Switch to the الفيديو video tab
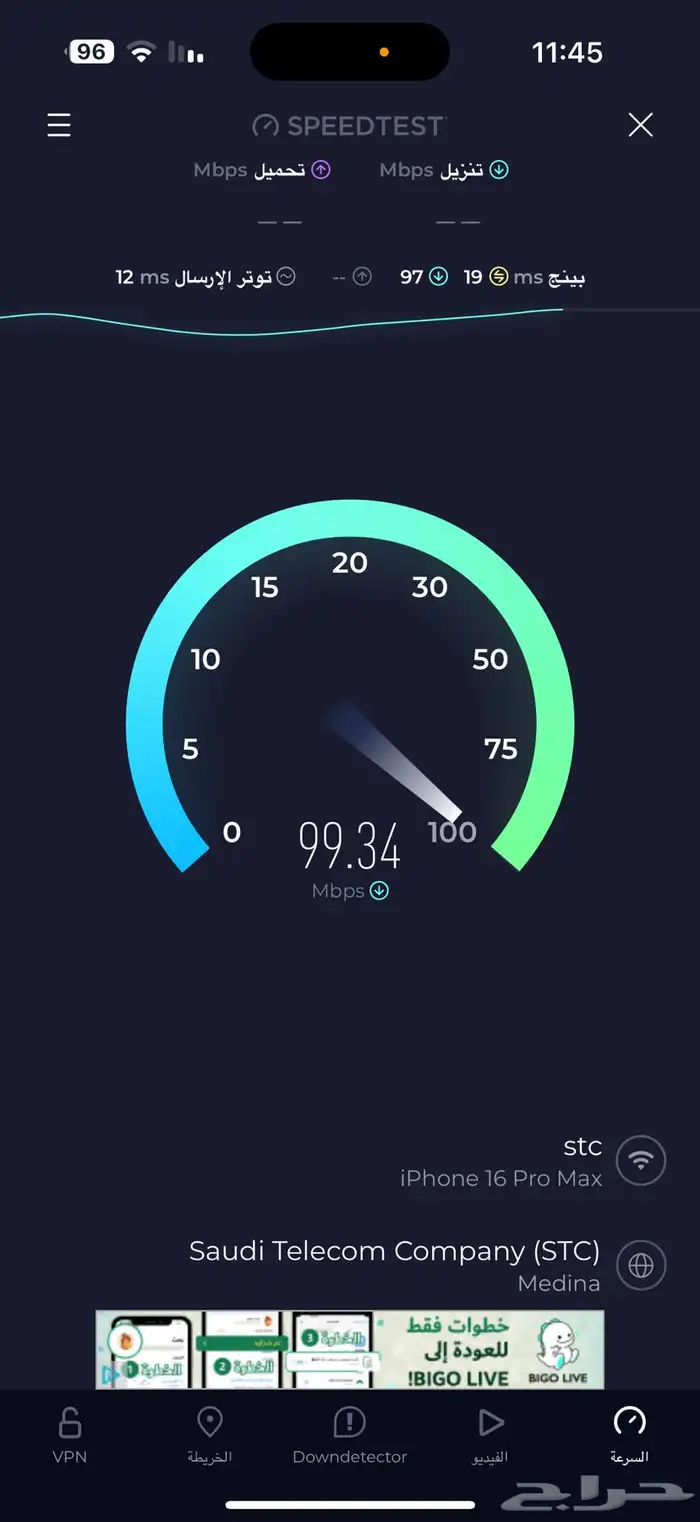The height and width of the screenshot is (1522, 700). coord(490,1434)
